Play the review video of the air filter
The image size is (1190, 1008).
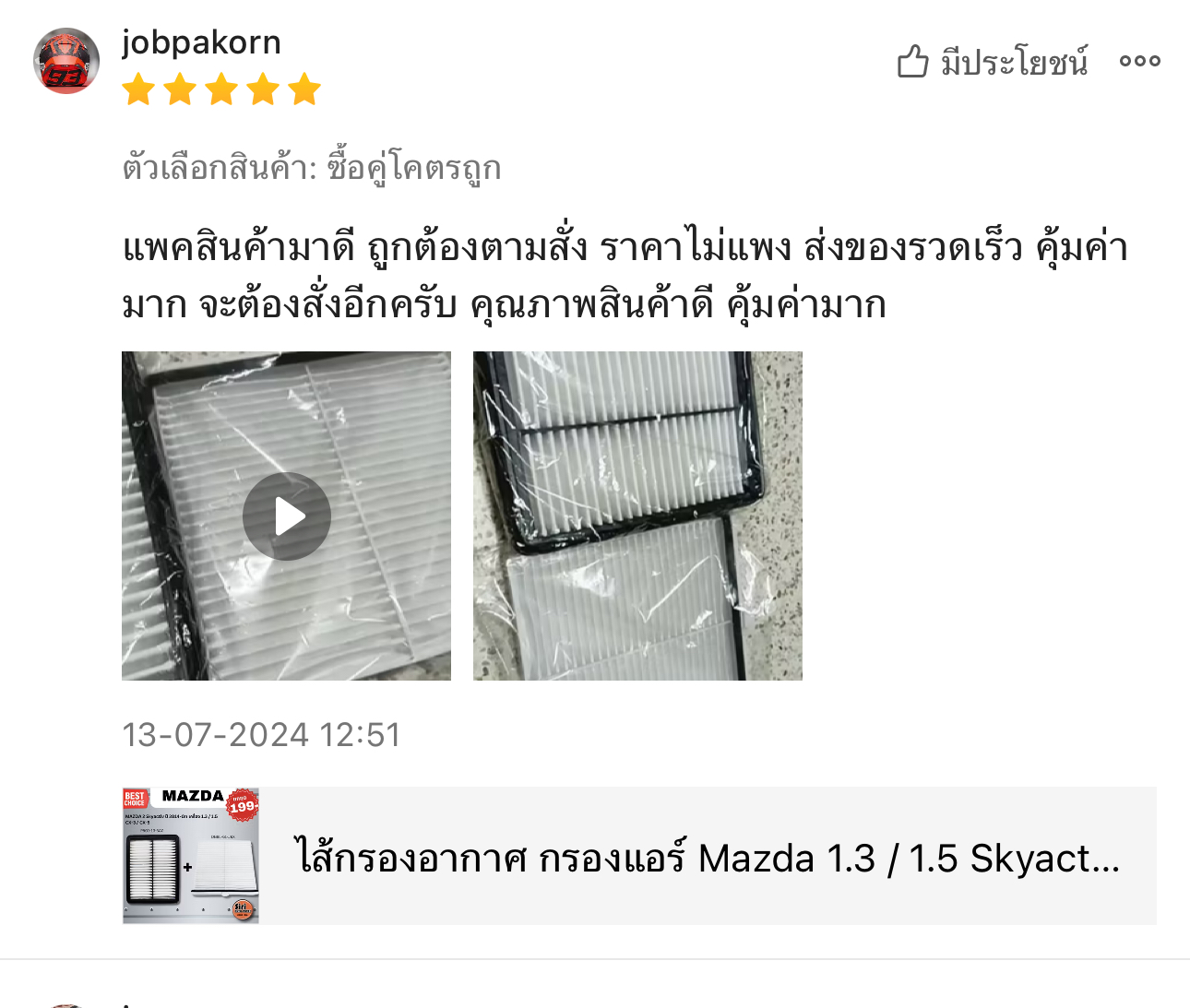coord(287,516)
